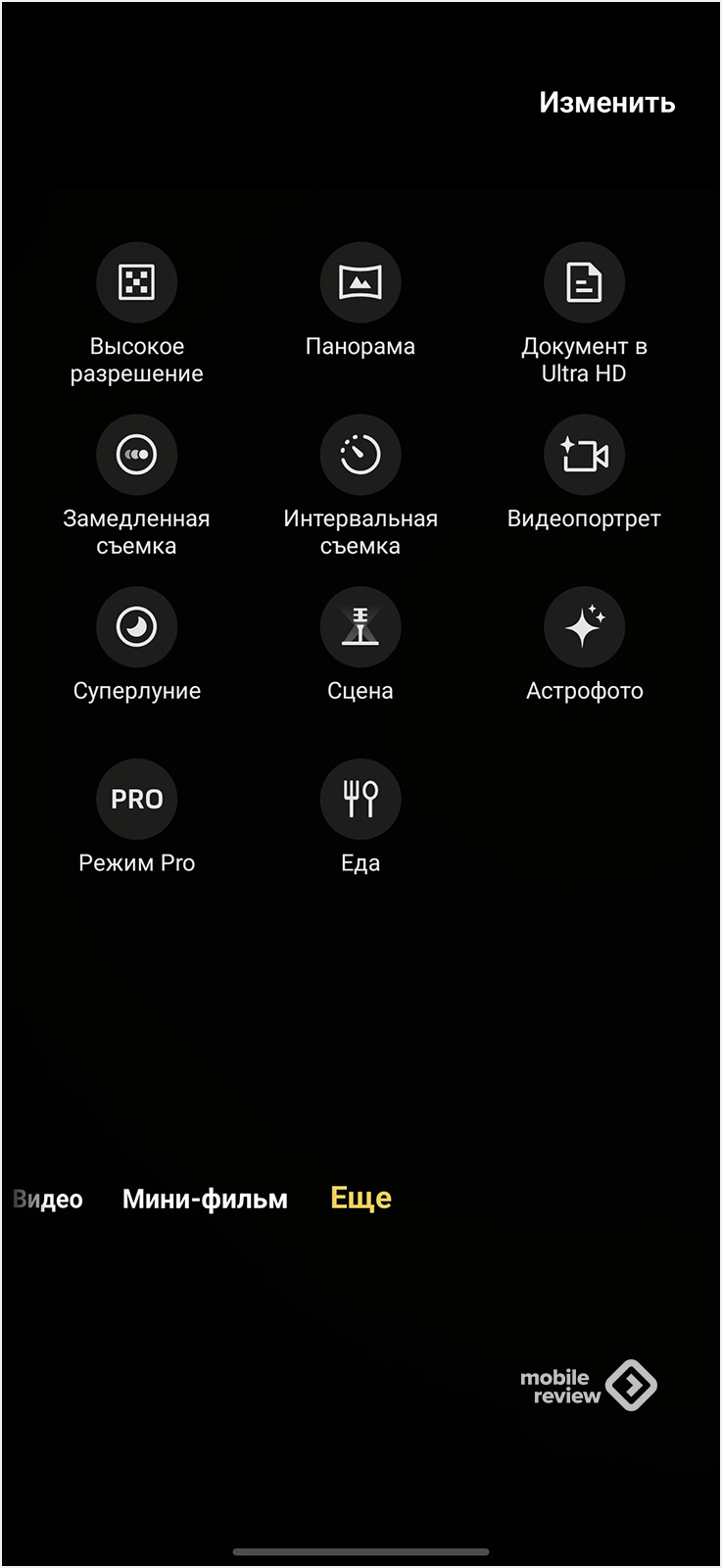Start Интервальная съемка mode

tap(361, 455)
